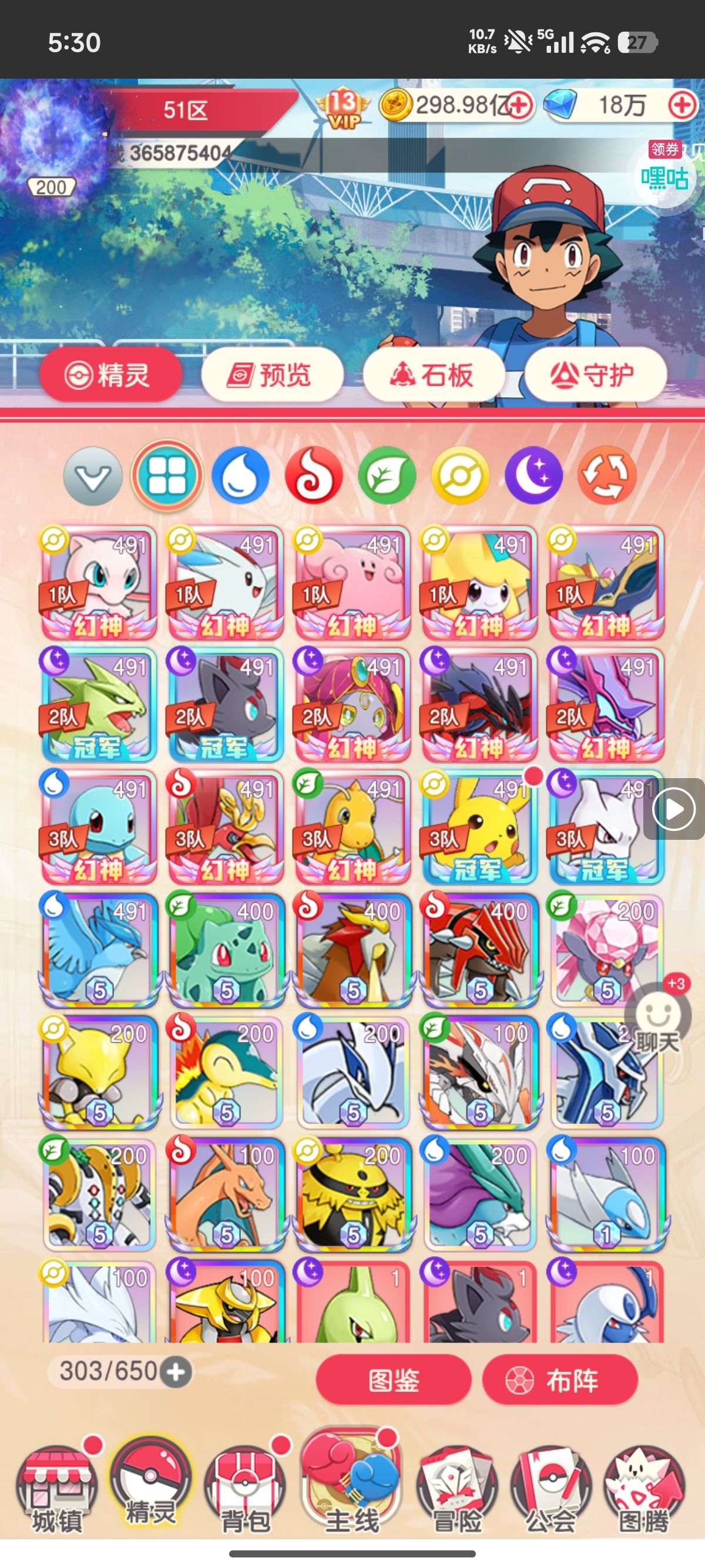Select Pikachu in team 3
Viewport: 705px width, 1568px height.
tap(479, 826)
